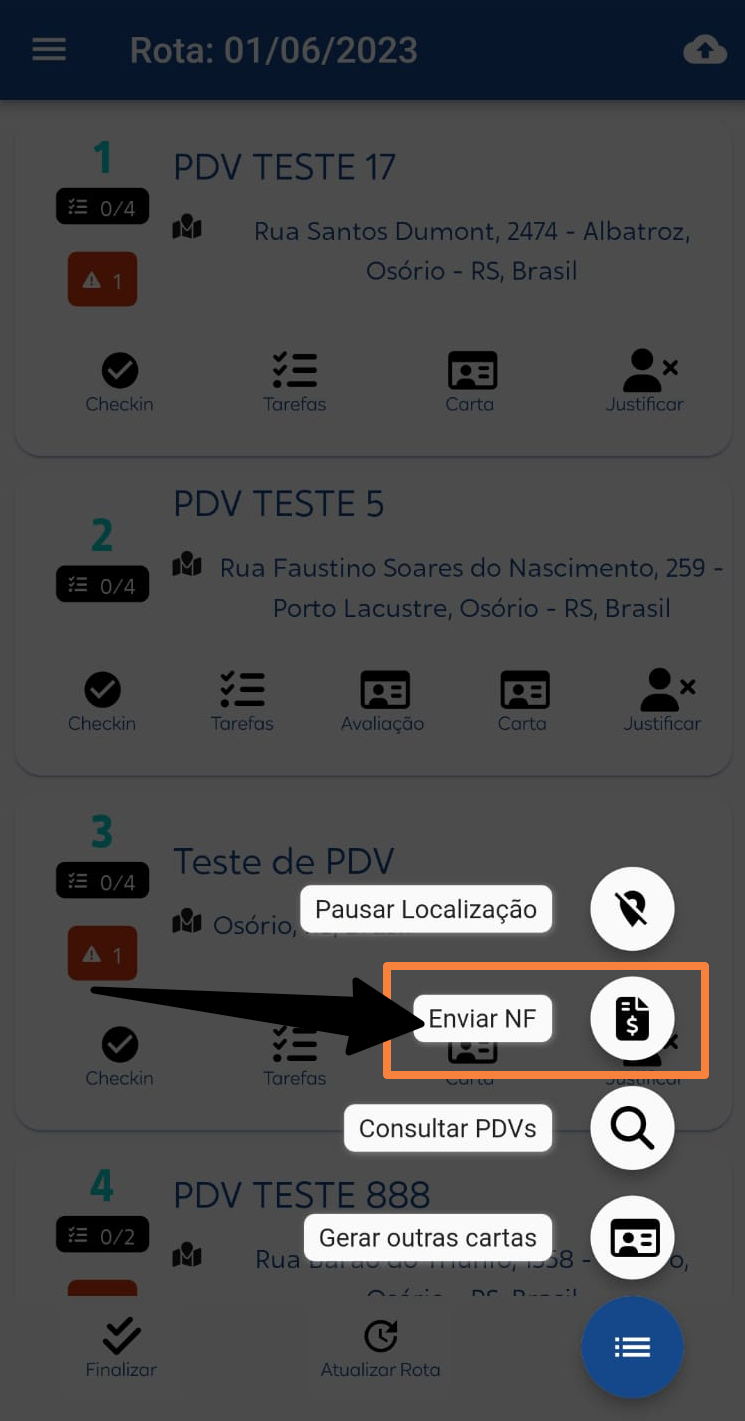The width and height of the screenshot is (745, 1421).
Task: View Tarefas of PDV TESTE 5
Action: (242, 701)
